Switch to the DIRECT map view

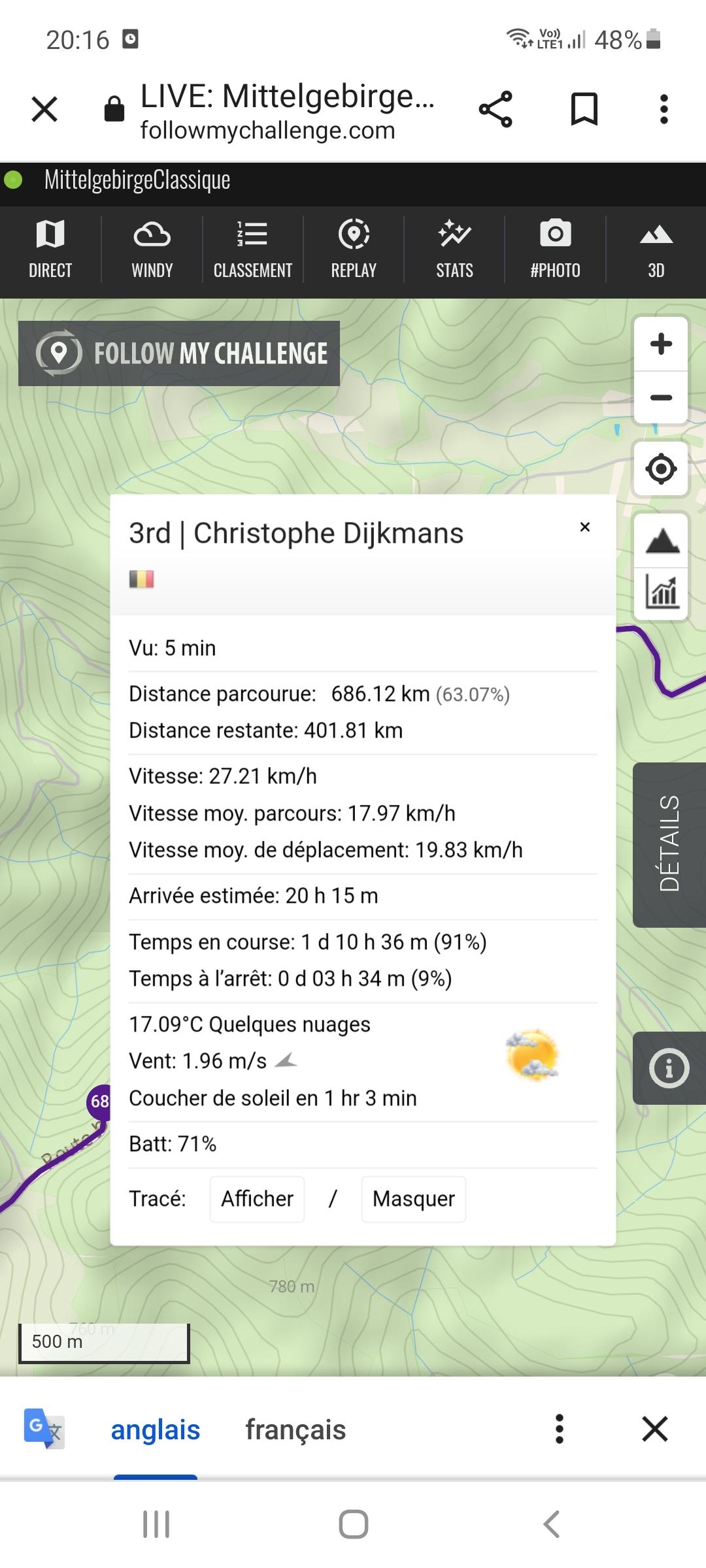pos(50,250)
